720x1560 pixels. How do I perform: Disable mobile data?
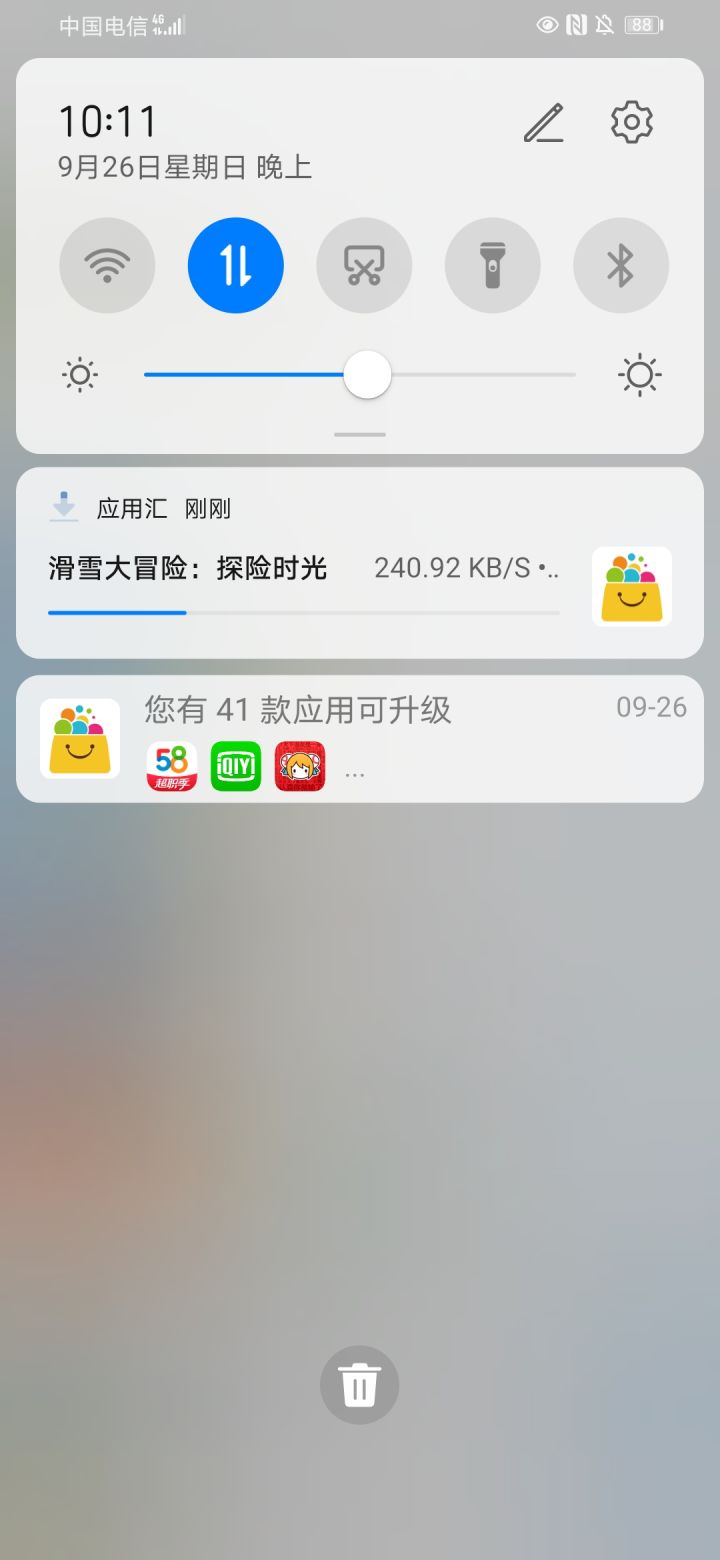(x=236, y=265)
